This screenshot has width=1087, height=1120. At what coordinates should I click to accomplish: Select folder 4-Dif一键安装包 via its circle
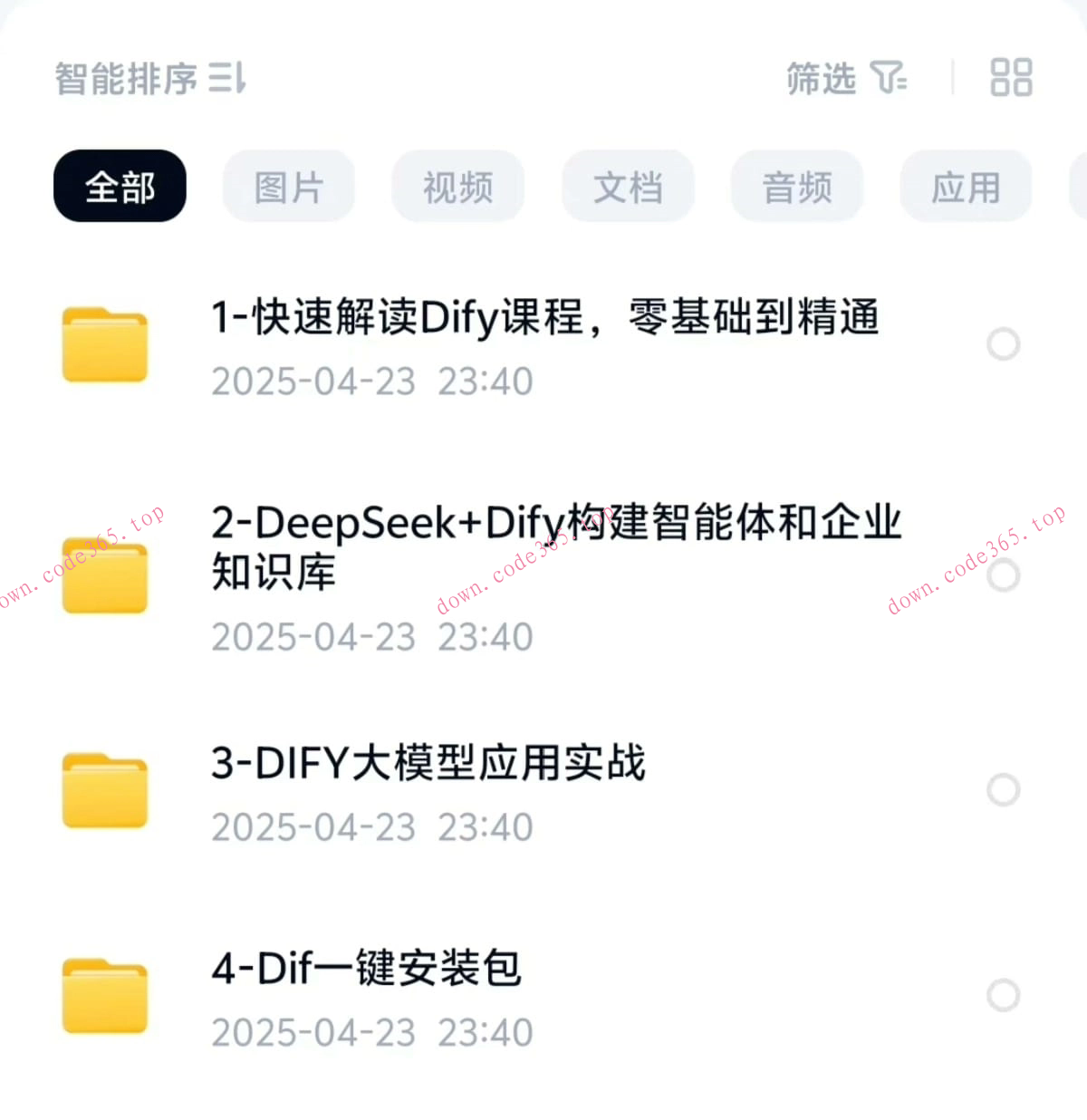point(1002,995)
